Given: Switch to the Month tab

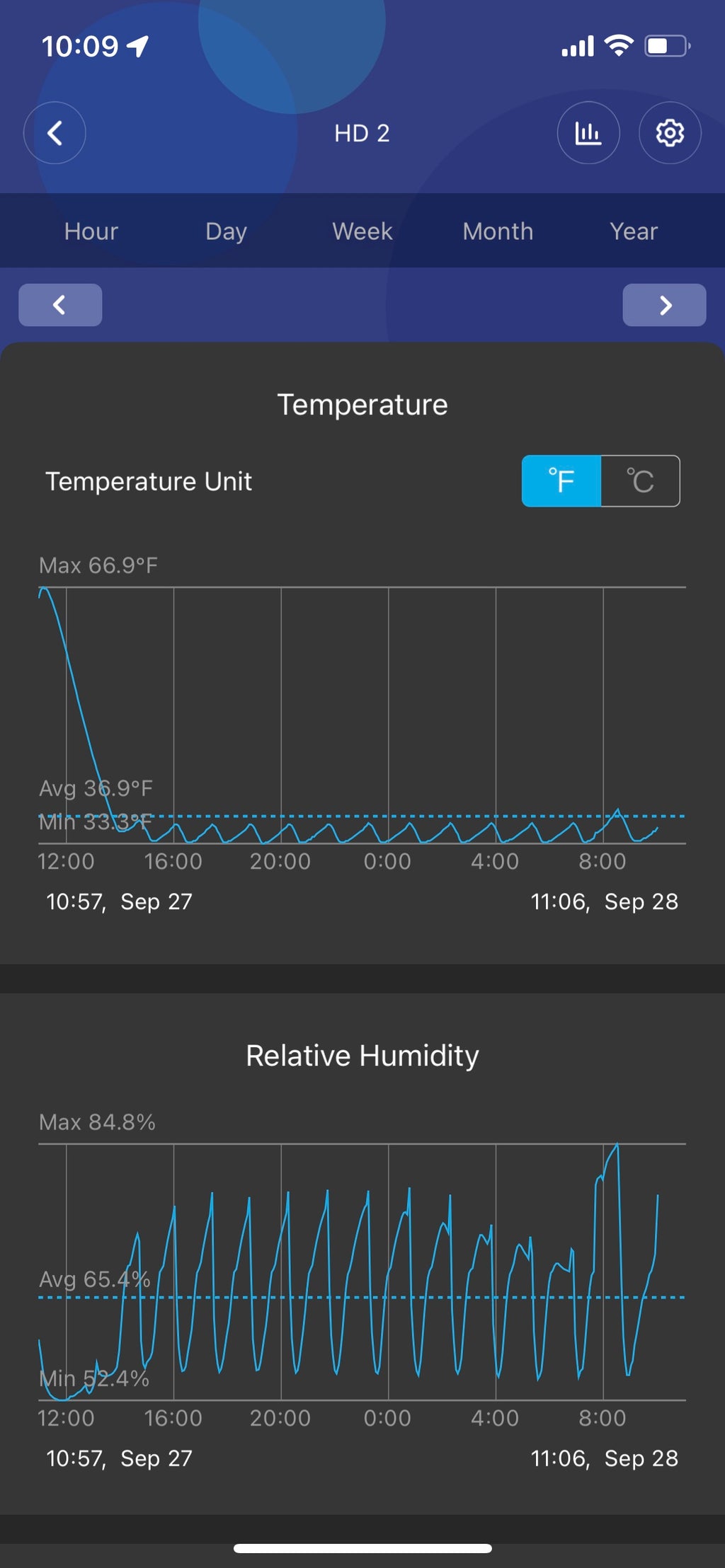Looking at the screenshot, I should pyautogui.click(x=498, y=231).
